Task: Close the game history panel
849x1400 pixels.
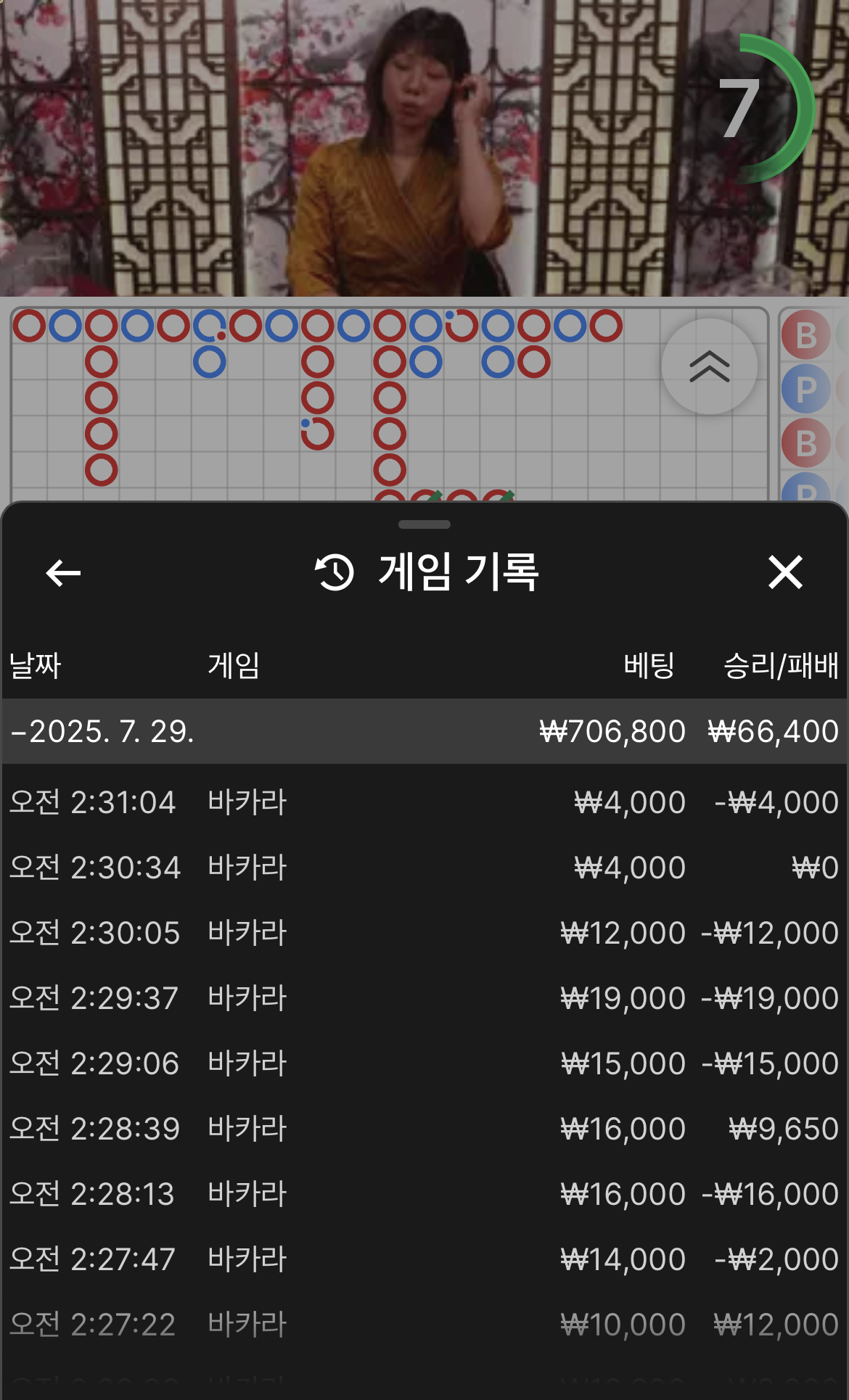Action: coord(785,572)
